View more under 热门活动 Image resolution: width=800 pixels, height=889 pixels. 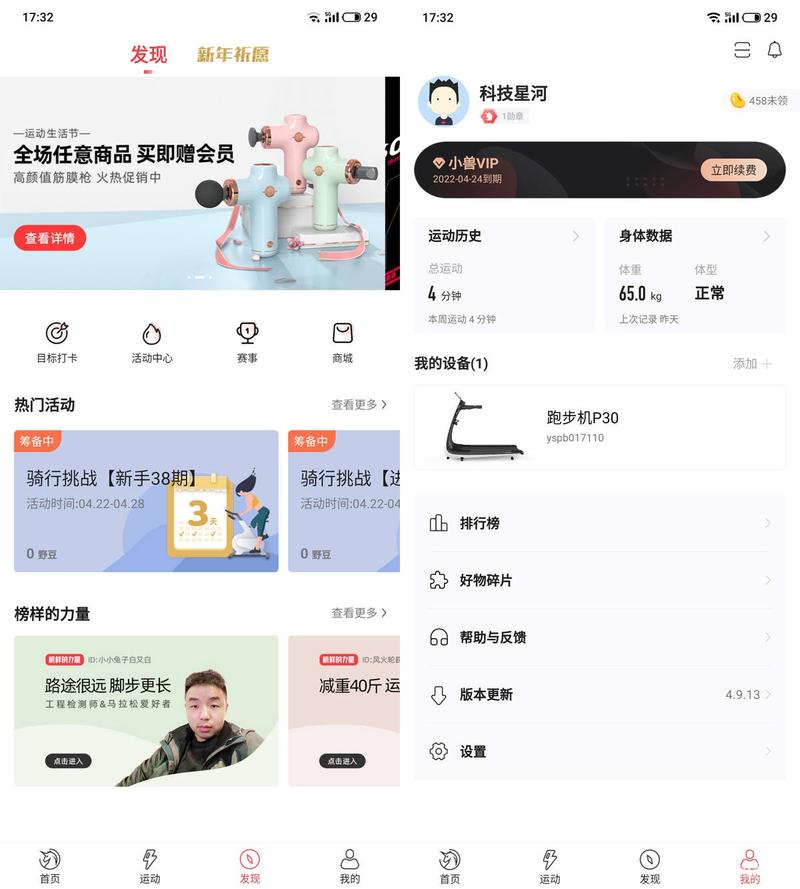click(x=359, y=405)
